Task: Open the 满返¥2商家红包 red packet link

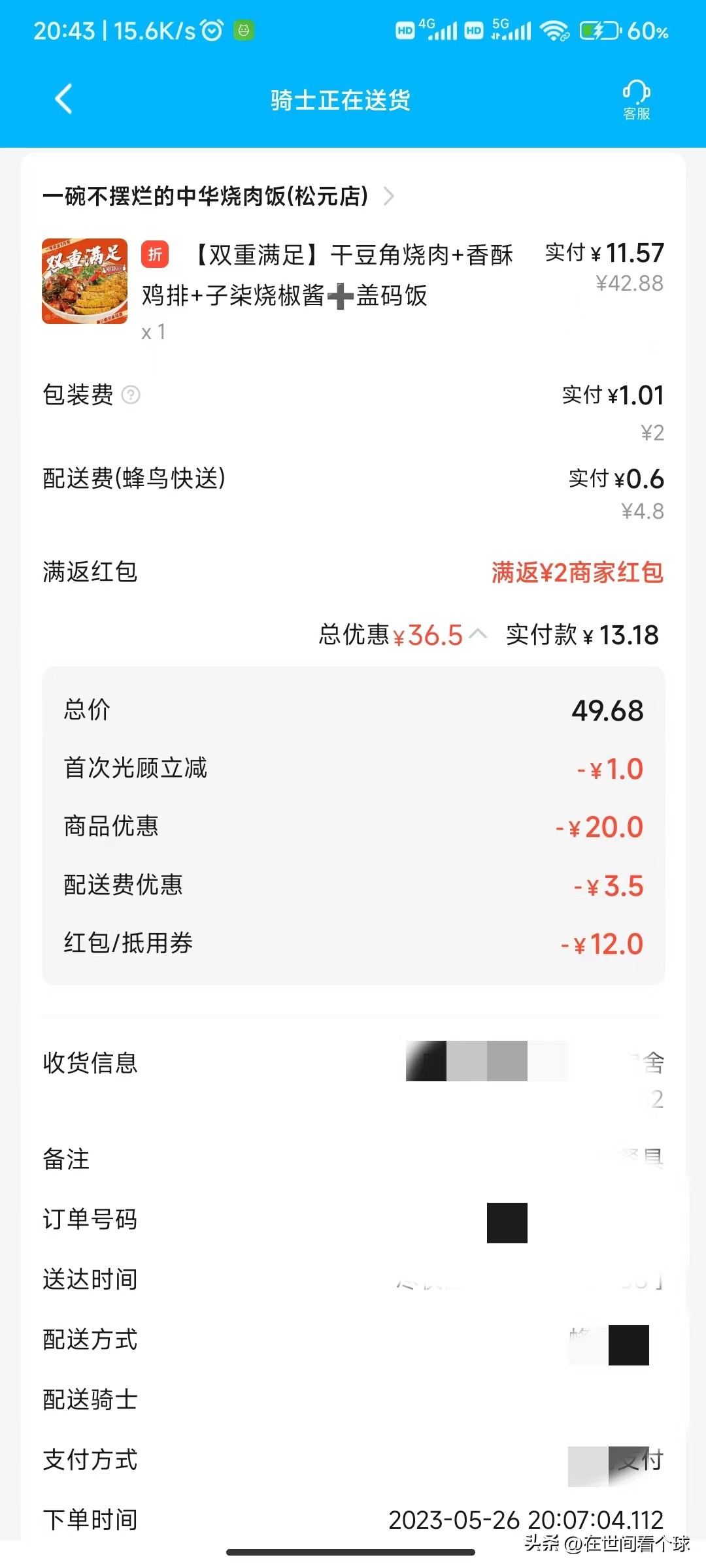Action: [577, 572]
